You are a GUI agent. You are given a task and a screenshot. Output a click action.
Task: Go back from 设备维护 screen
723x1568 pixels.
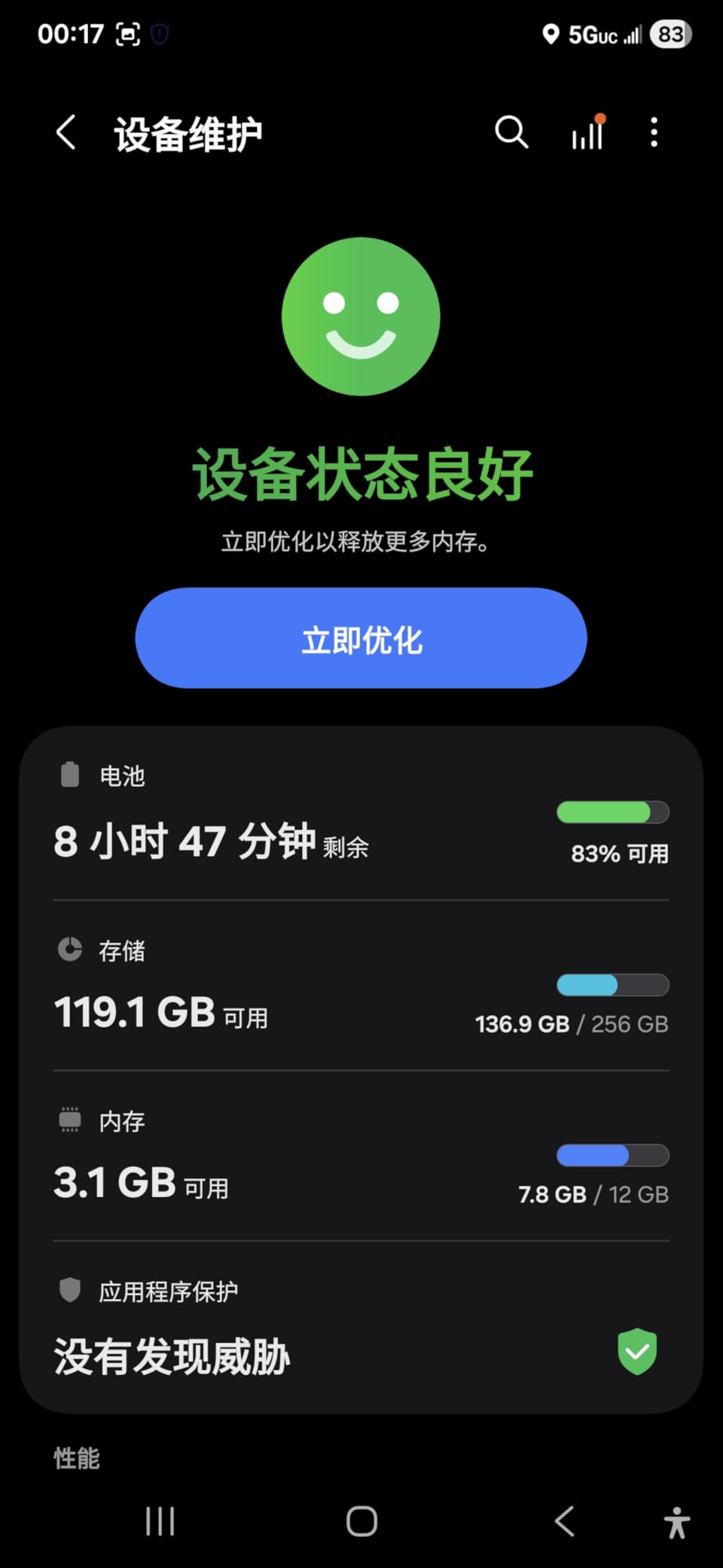click(x=66, y=133)
